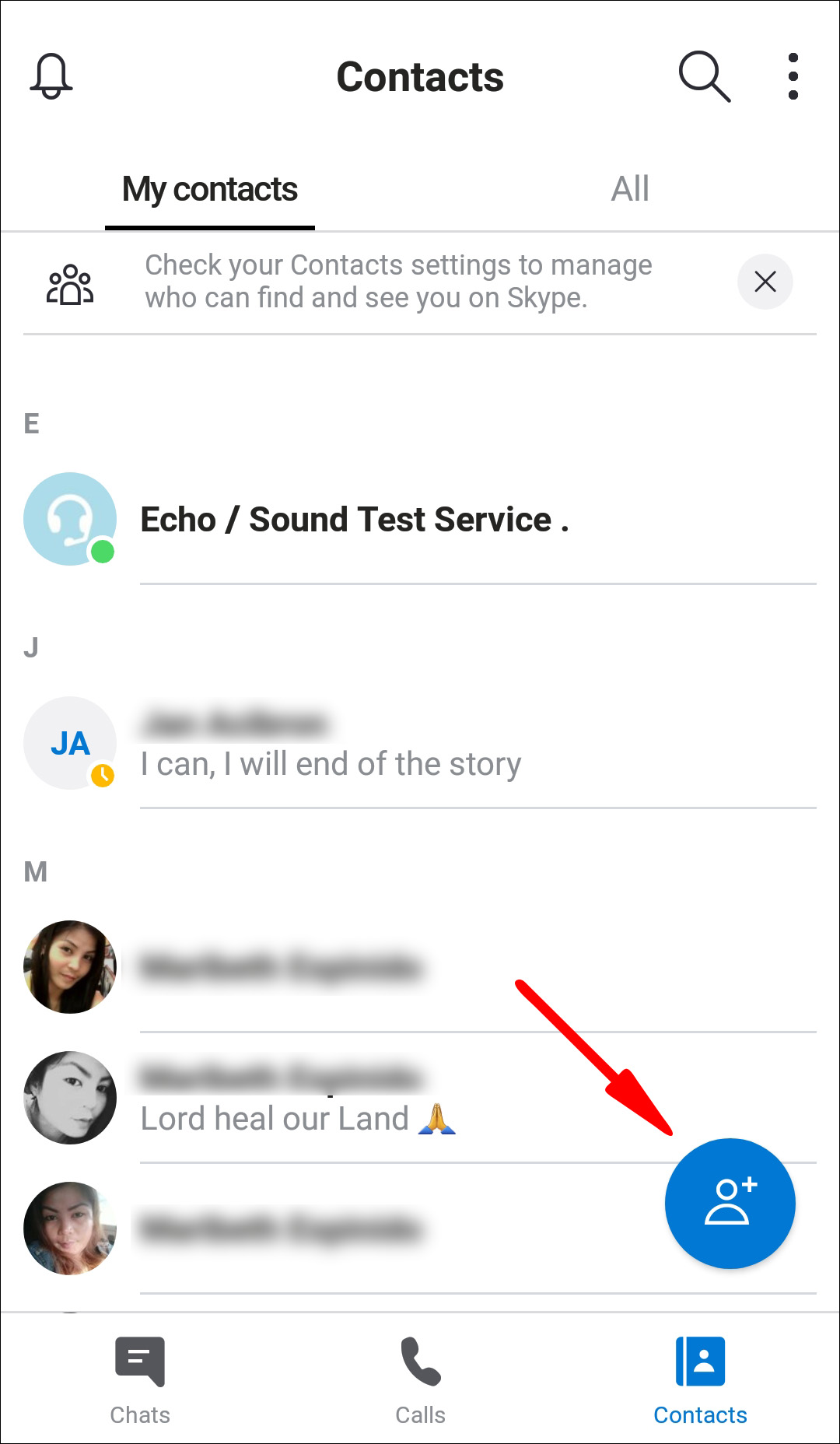Open the three-dot overflow menu
This screenshot has width=840, height=1444.
point(793,76)
